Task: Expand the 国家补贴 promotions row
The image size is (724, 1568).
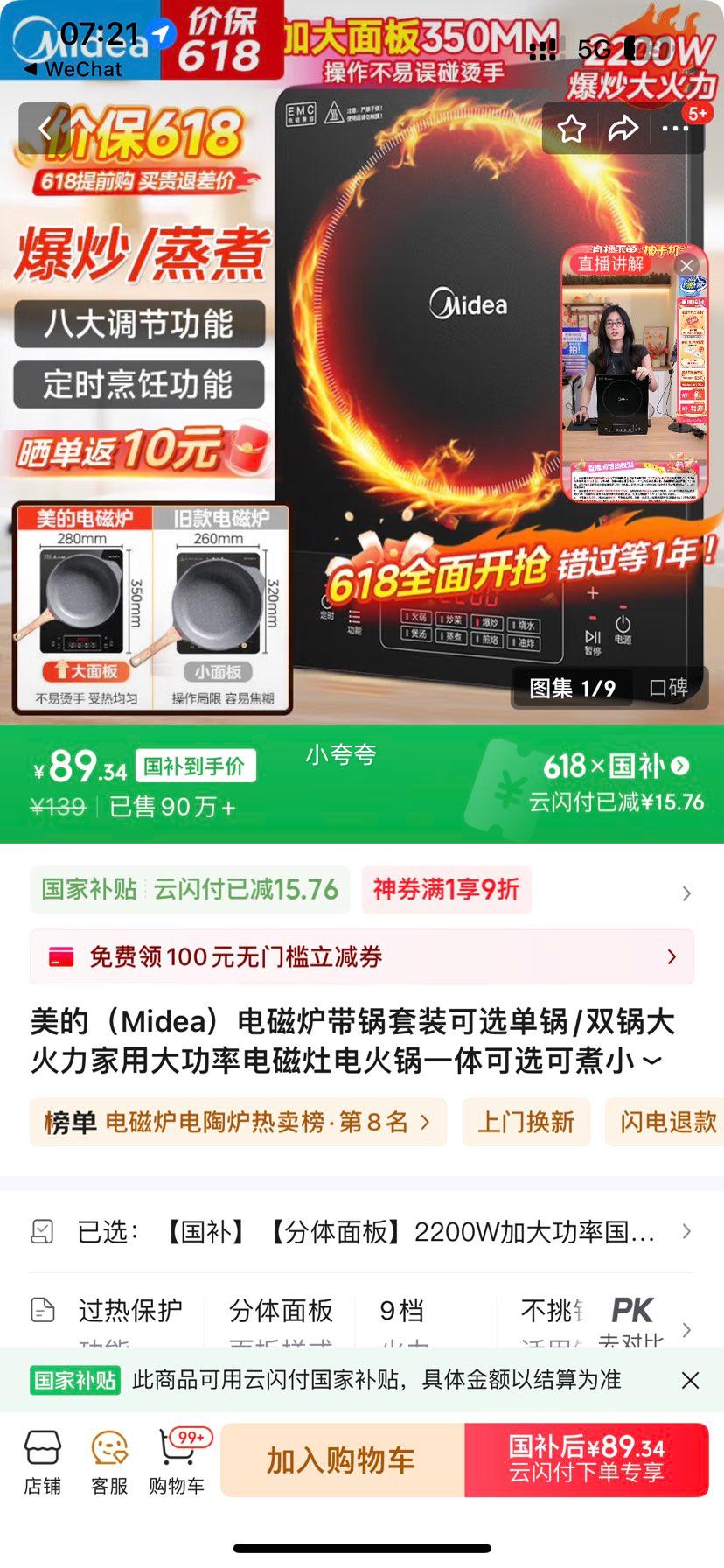Action: 686,892
